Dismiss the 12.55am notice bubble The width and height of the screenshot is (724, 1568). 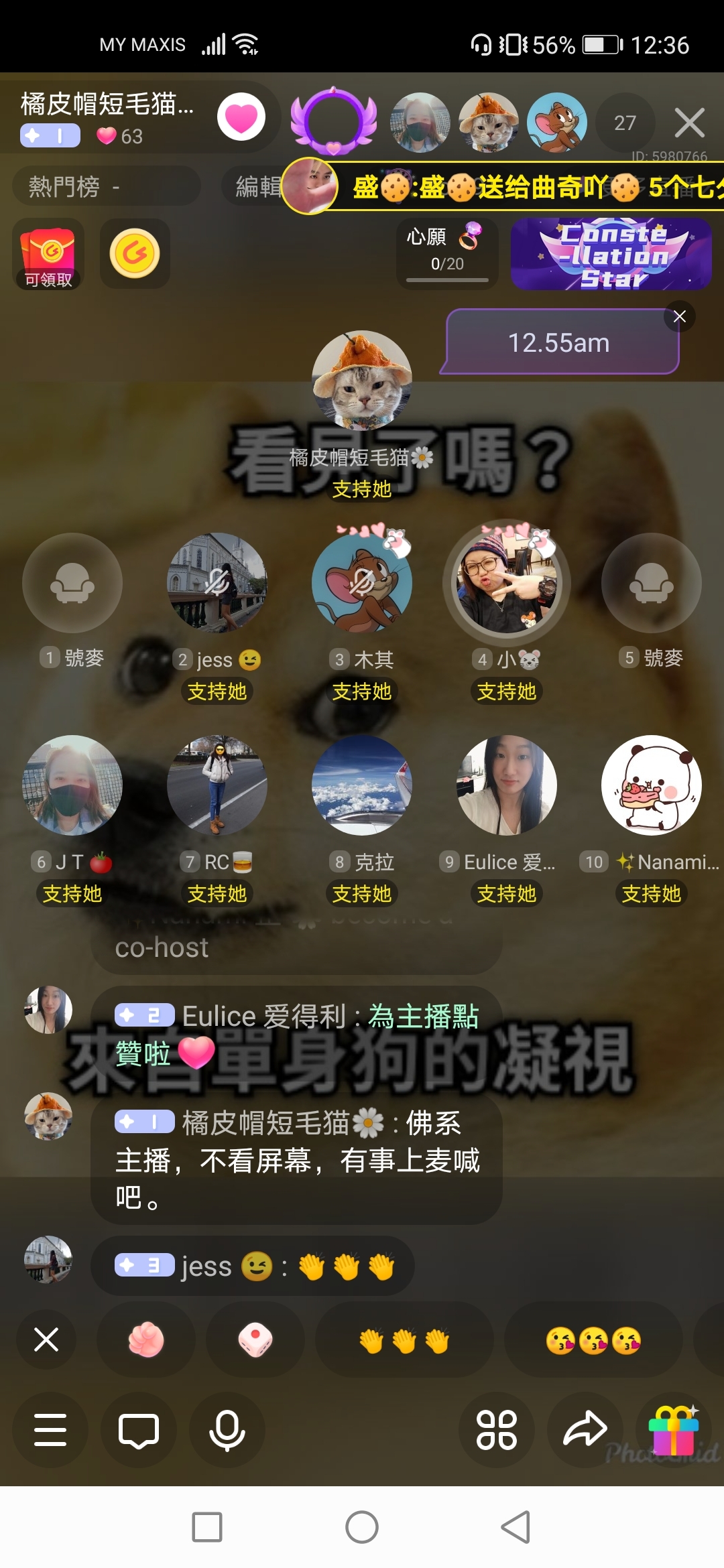679,316
